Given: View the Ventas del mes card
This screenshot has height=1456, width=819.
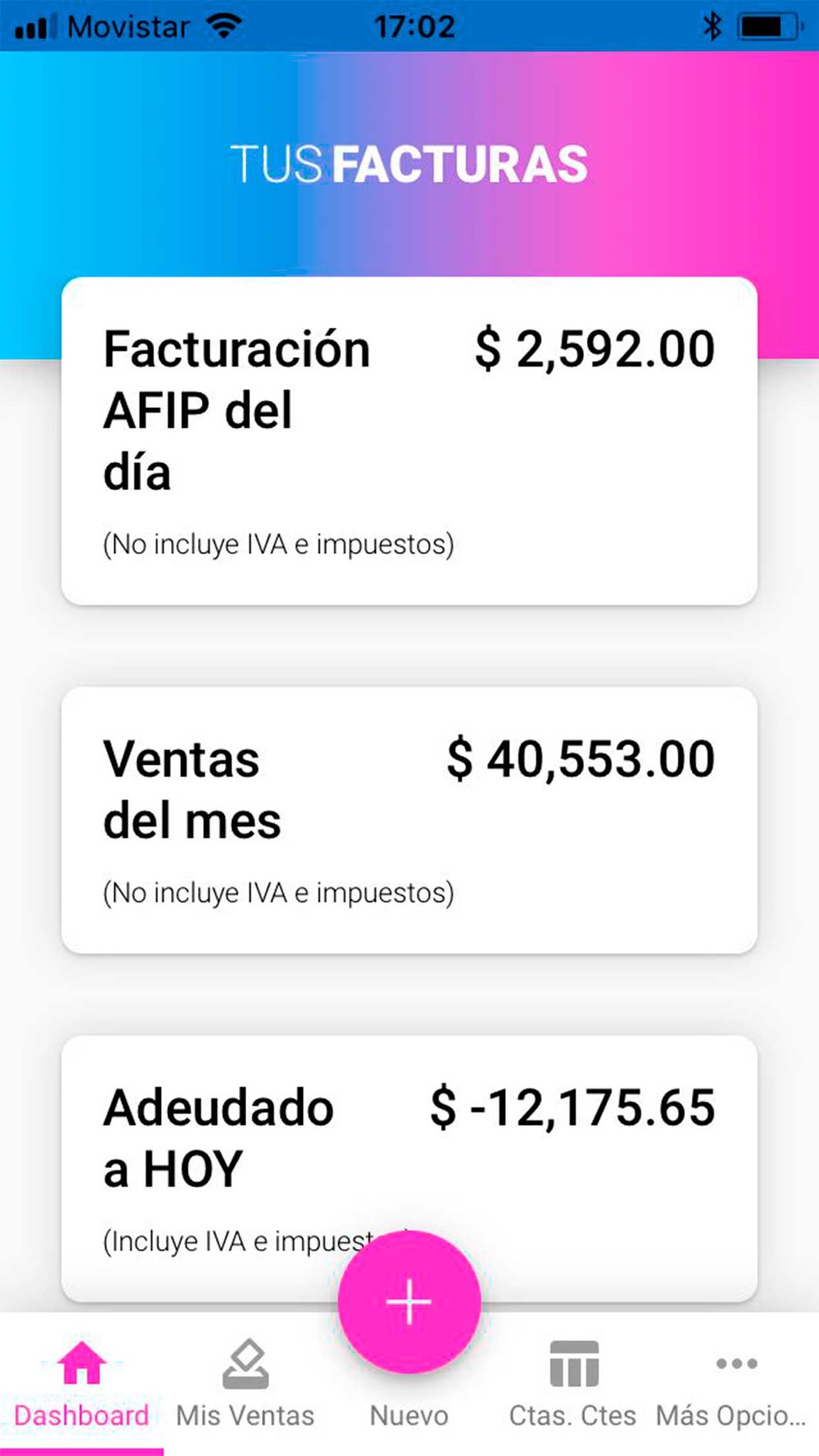Looking at the screenshot, I should tap(409, 820).
